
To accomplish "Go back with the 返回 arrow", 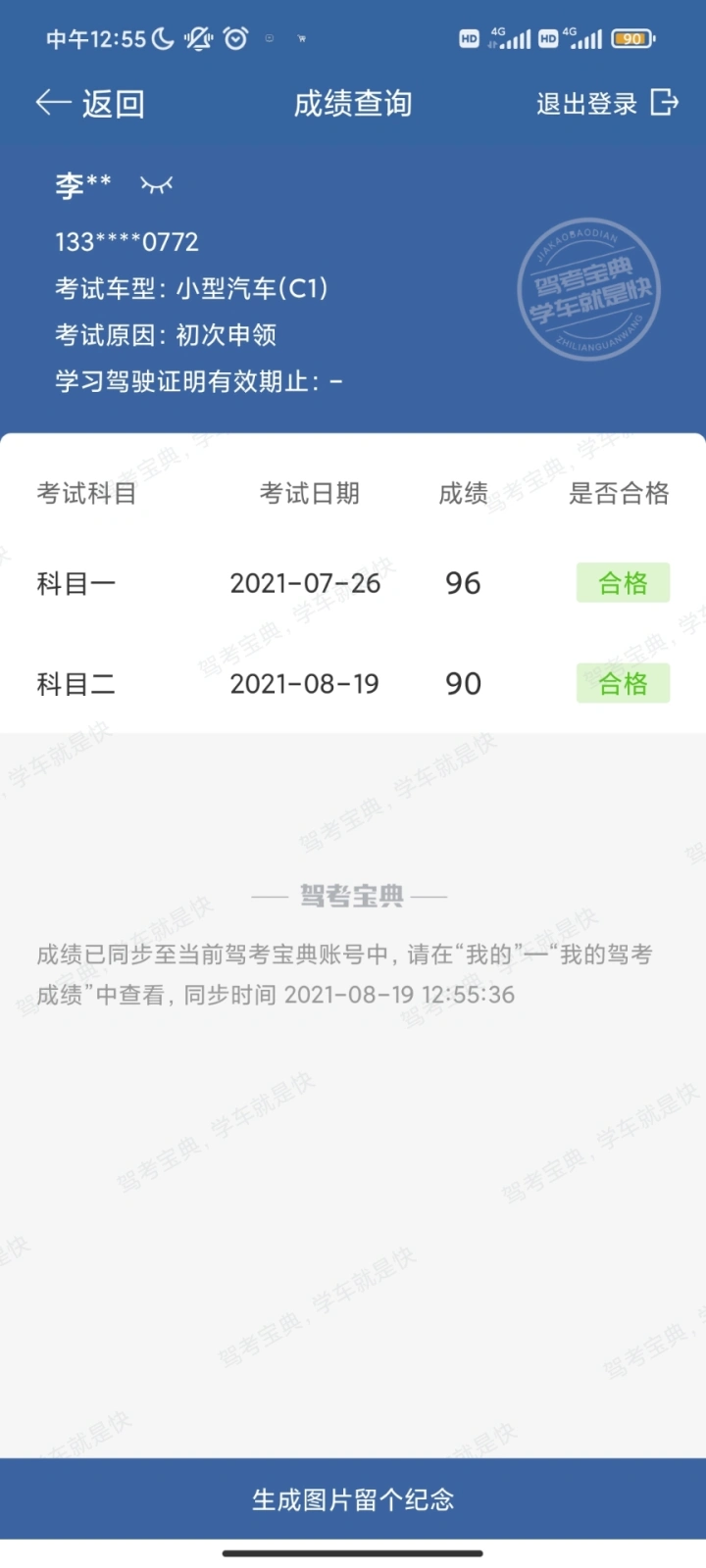I will [90, 103].
